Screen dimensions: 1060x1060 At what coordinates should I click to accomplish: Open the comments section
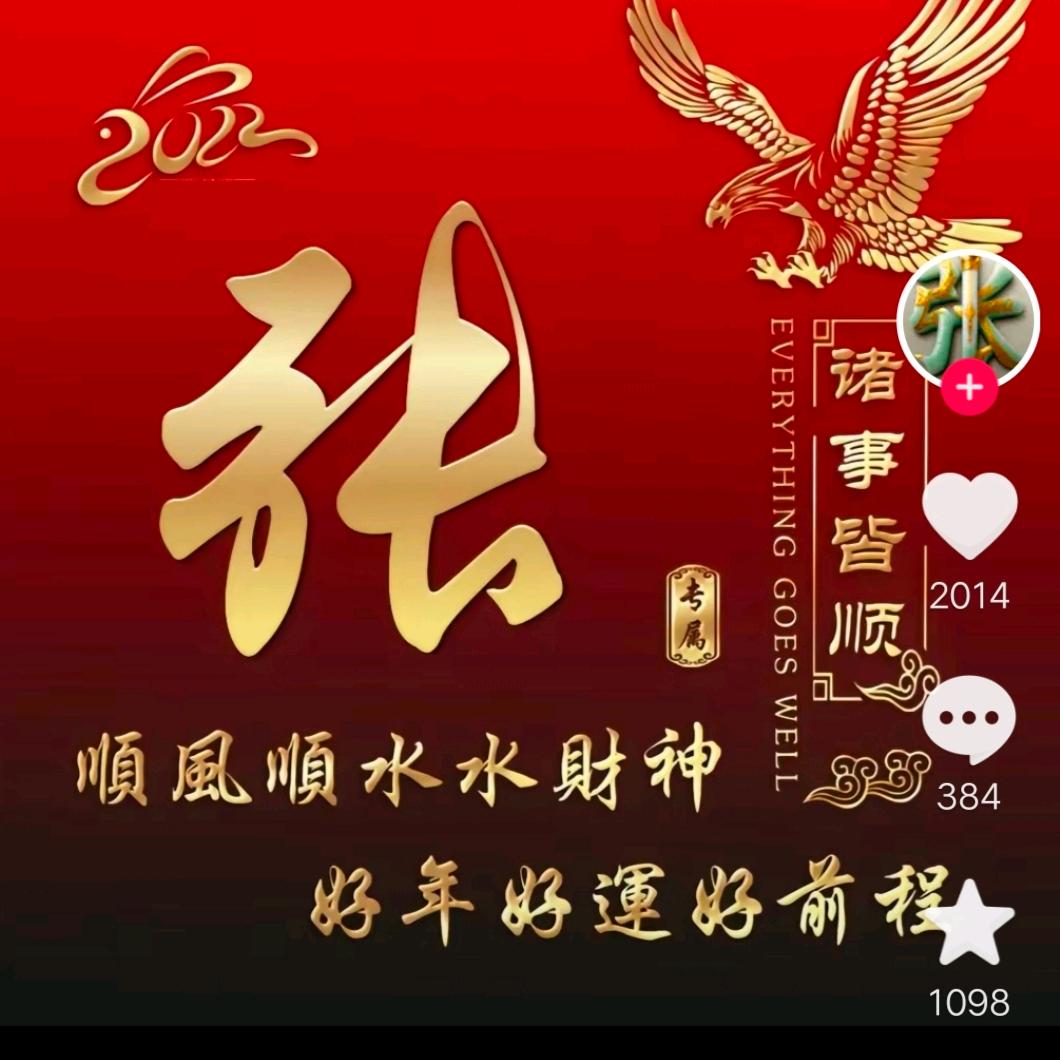tap(969, 719)
